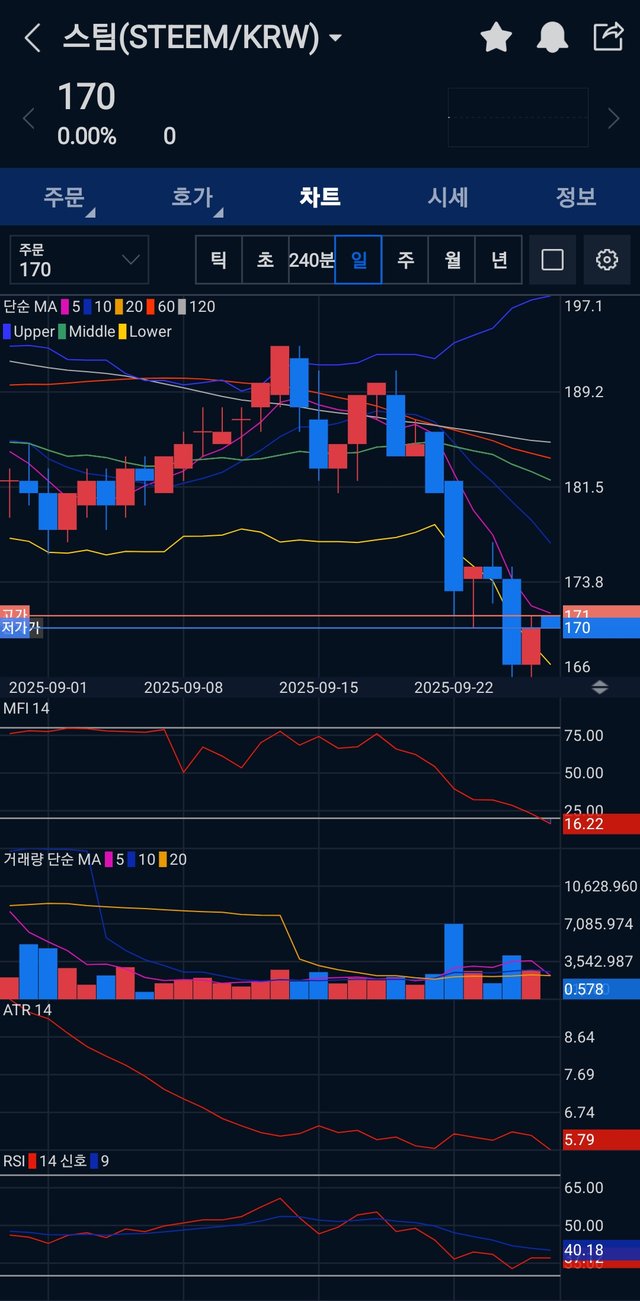Open price alert bell
The width and height of the screenshot is (640, 1301).
tap(551, 38)
